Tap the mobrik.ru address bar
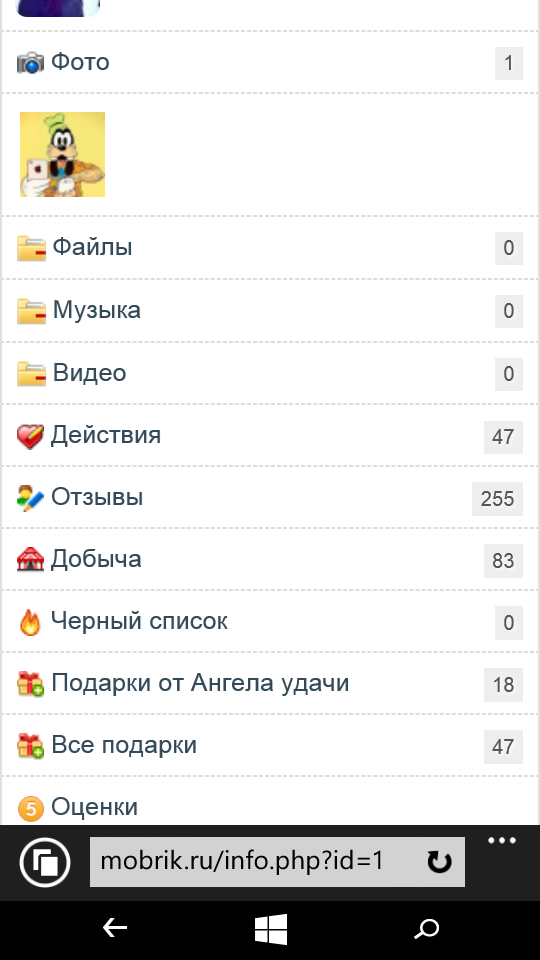This screenshot has height=960, width=540. point(257,862)
